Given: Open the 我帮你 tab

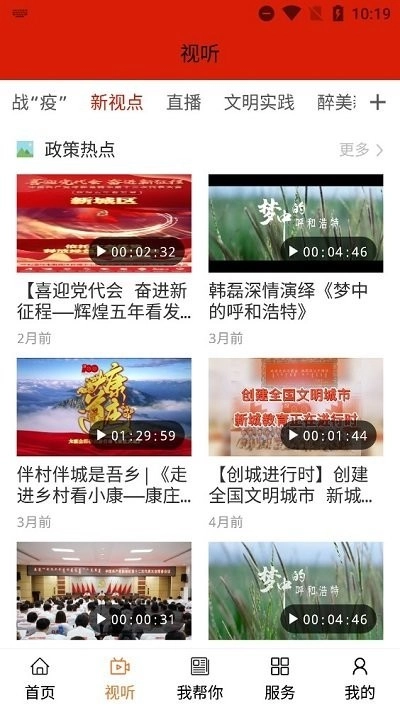Looking at the screenshot, I should click(x=200, y=678).
